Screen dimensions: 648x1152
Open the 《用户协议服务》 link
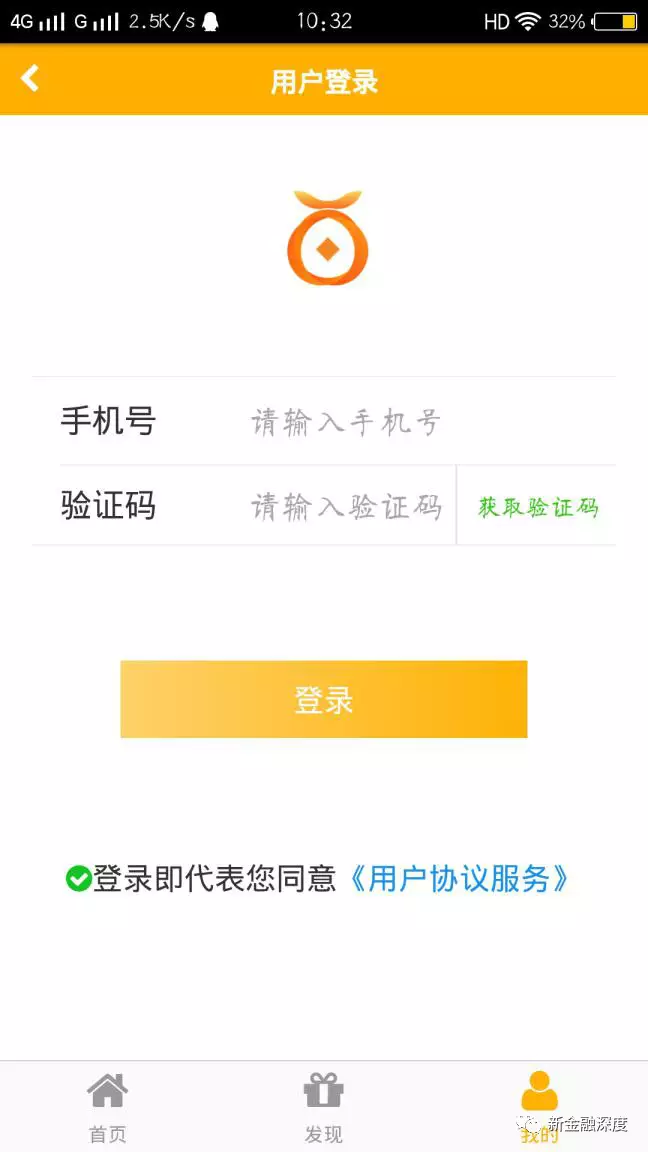(x=460, y=879)
